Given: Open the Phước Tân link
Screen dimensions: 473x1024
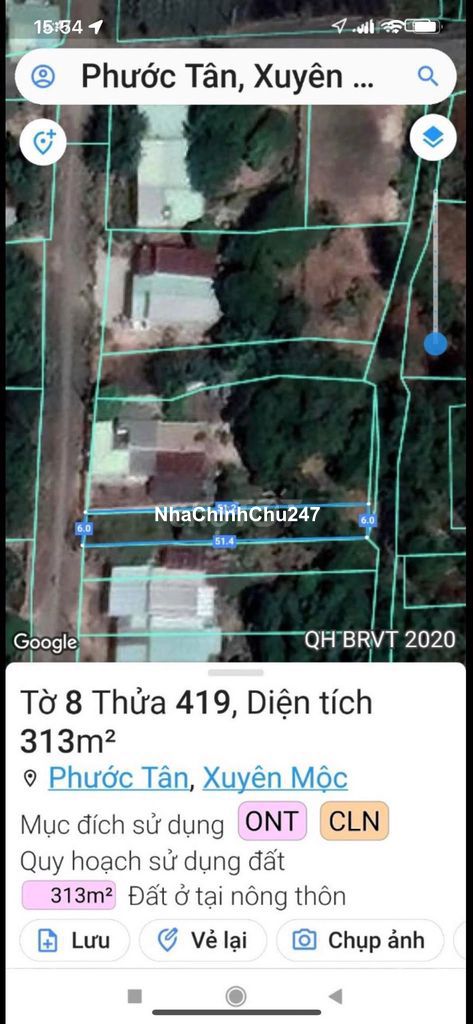Looking at the screenshot, I should point(118,778).
